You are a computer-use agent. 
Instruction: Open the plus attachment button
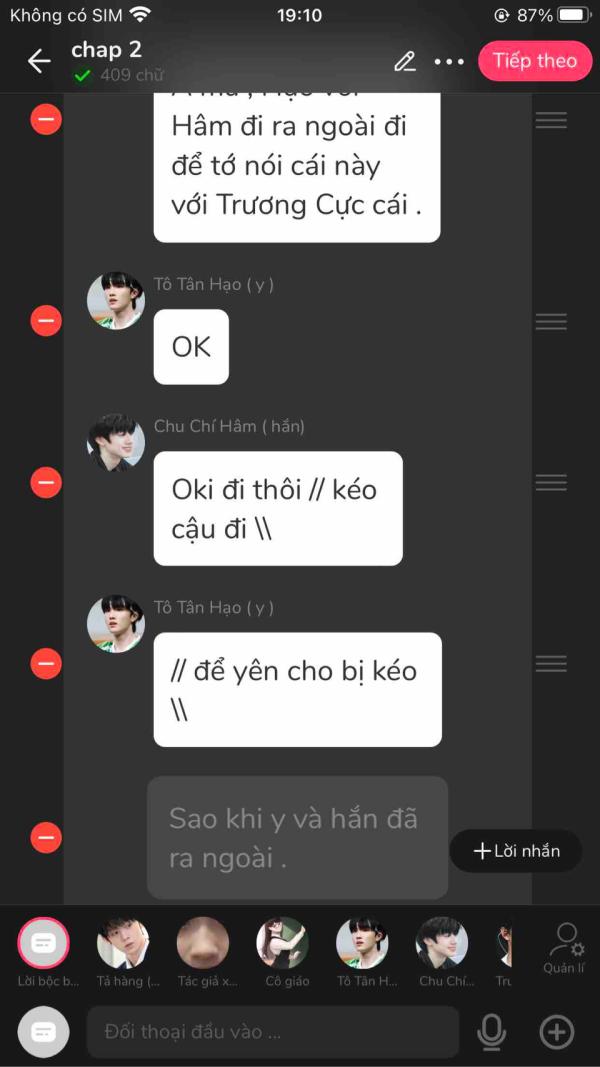(x=557, y=1032)
